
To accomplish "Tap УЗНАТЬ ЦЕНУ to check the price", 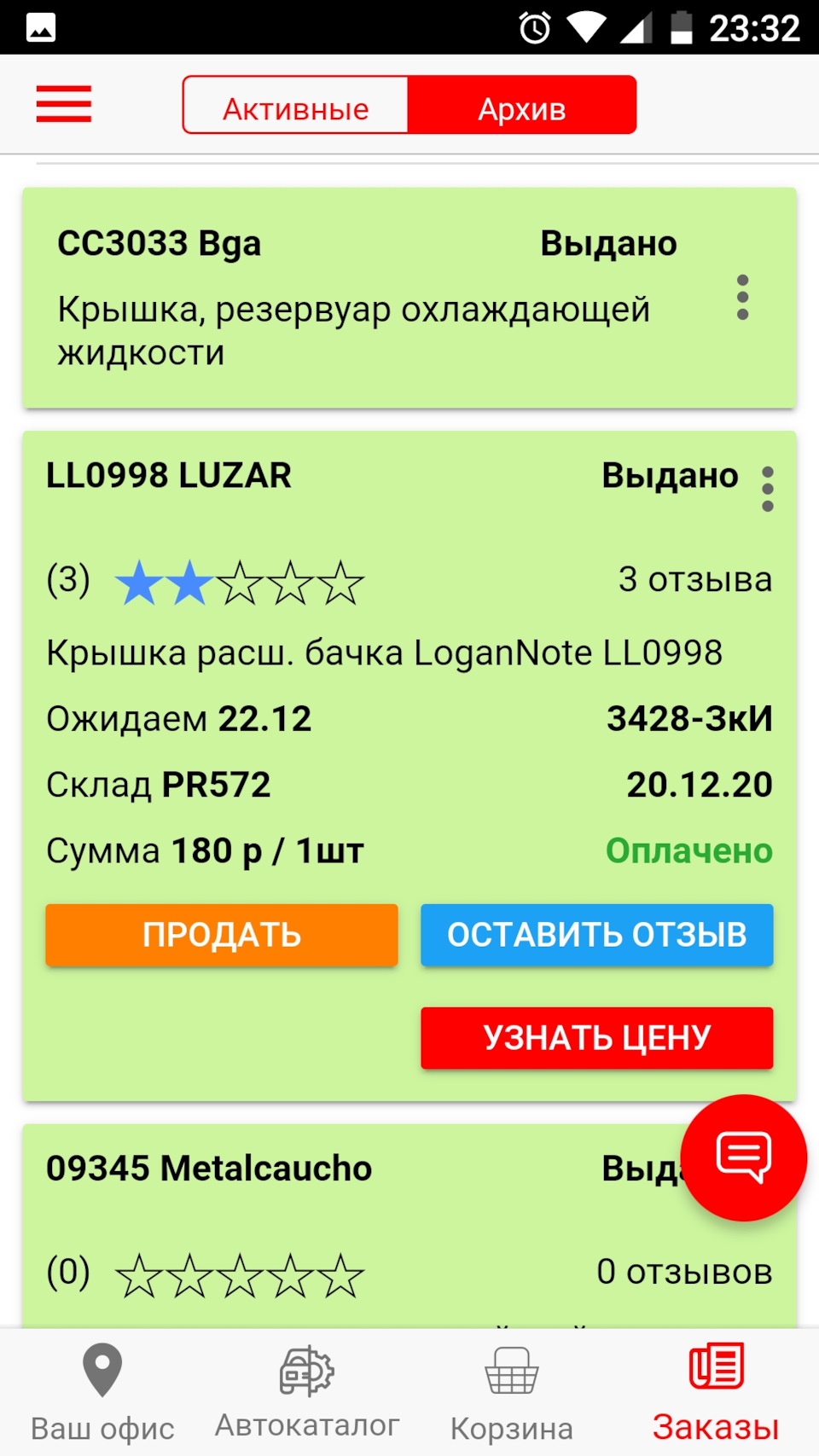I will [596, 1038].
